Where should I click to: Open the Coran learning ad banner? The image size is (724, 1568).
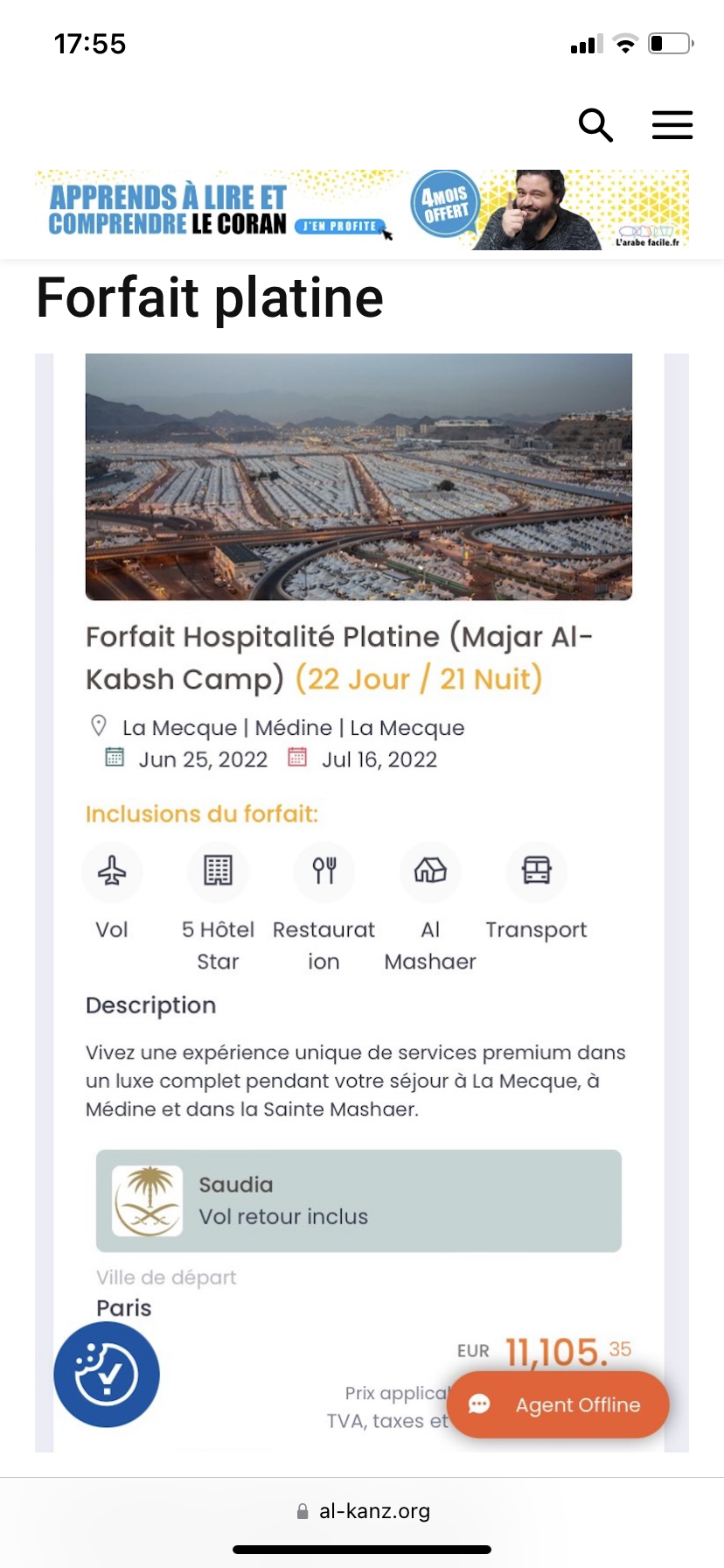[362, 210]
